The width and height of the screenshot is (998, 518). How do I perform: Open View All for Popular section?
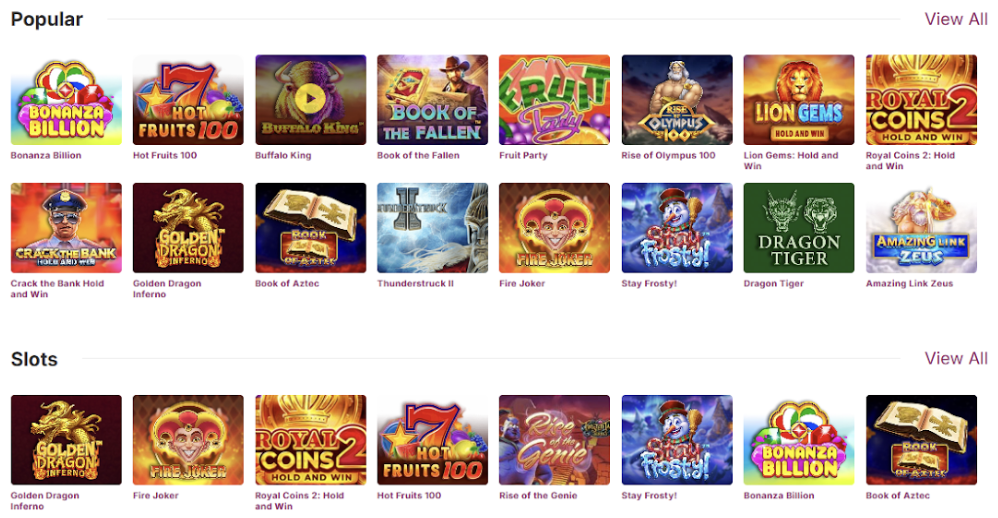point(955,19)
